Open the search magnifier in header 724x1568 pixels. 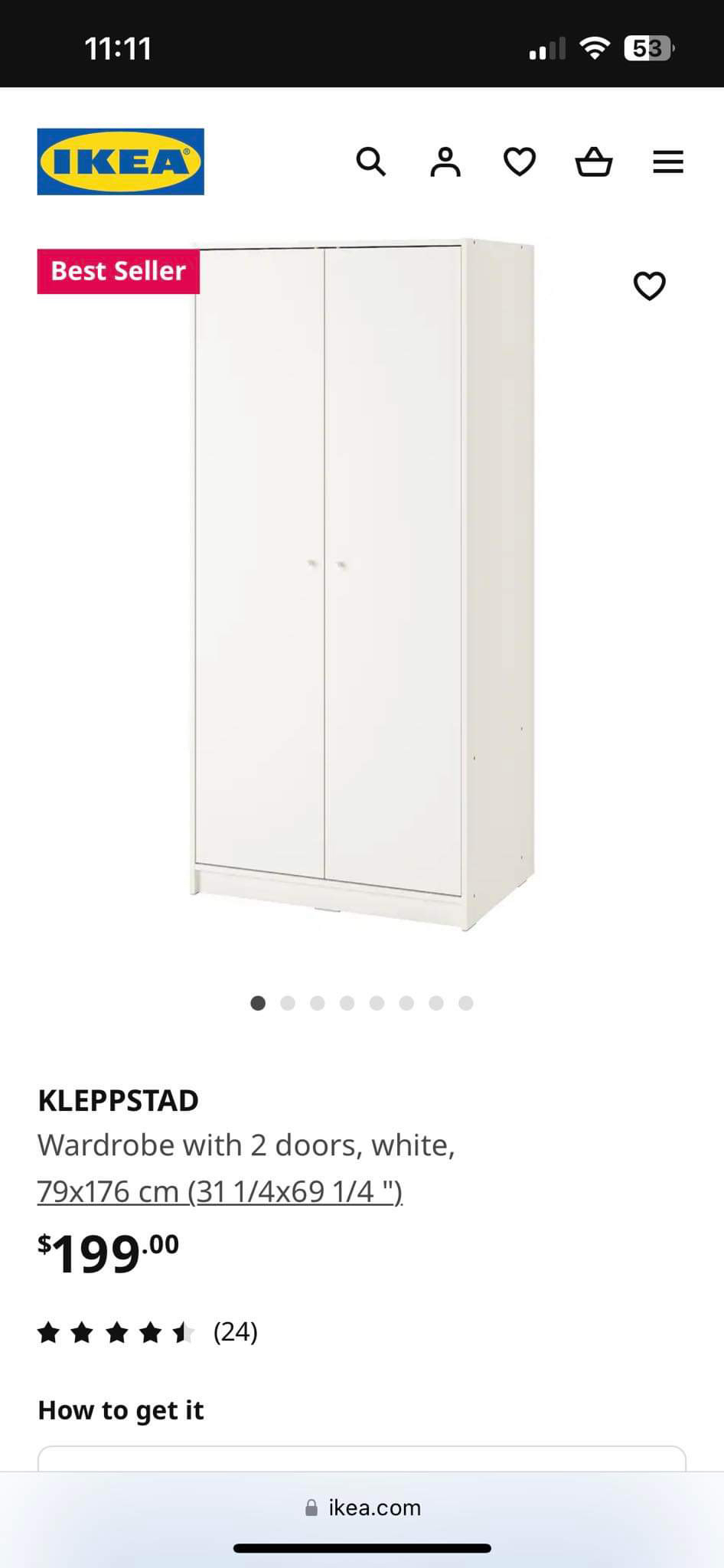[371, 162]
